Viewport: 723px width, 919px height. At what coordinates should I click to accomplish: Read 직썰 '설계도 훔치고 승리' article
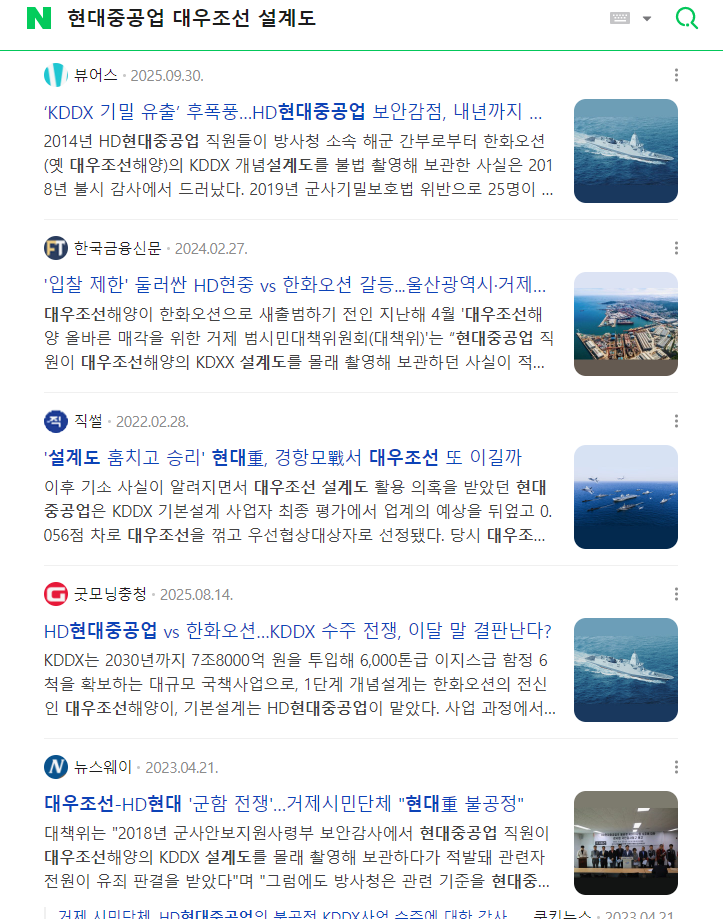pos(283,458)
